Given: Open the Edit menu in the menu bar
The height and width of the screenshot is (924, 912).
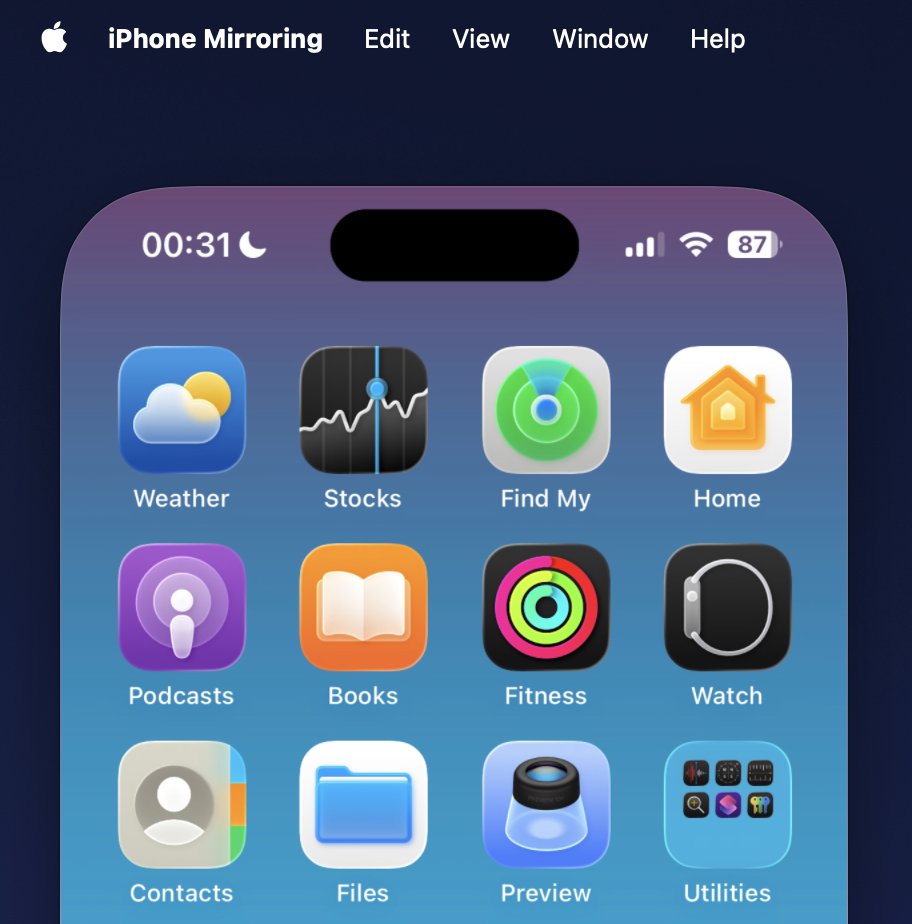Looking at the screenshot, I should pyautogui.click(x=387, y=39).
